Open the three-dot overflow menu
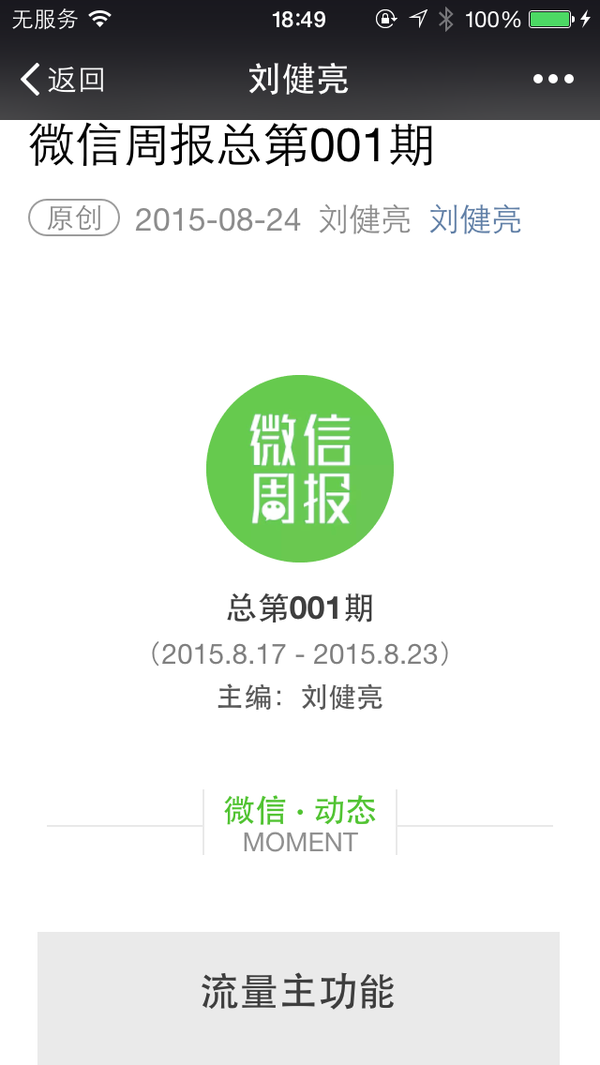 click(x=553, y=79)
